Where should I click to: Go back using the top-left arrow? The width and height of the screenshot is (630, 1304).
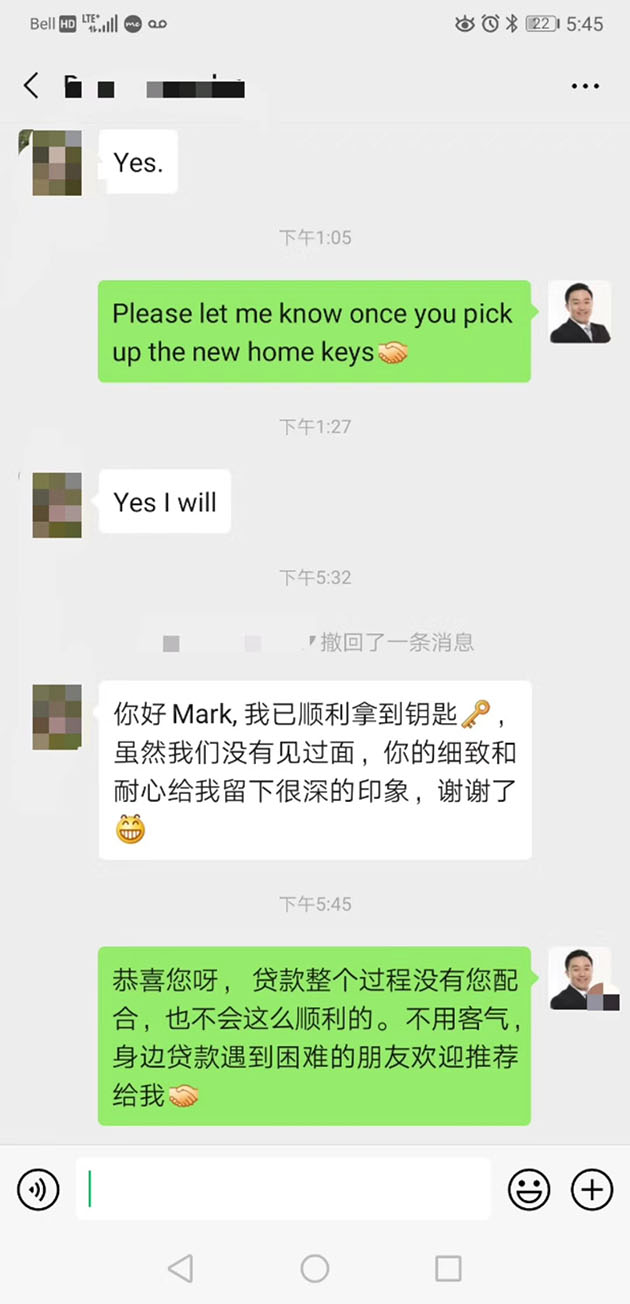coord(31,86)
